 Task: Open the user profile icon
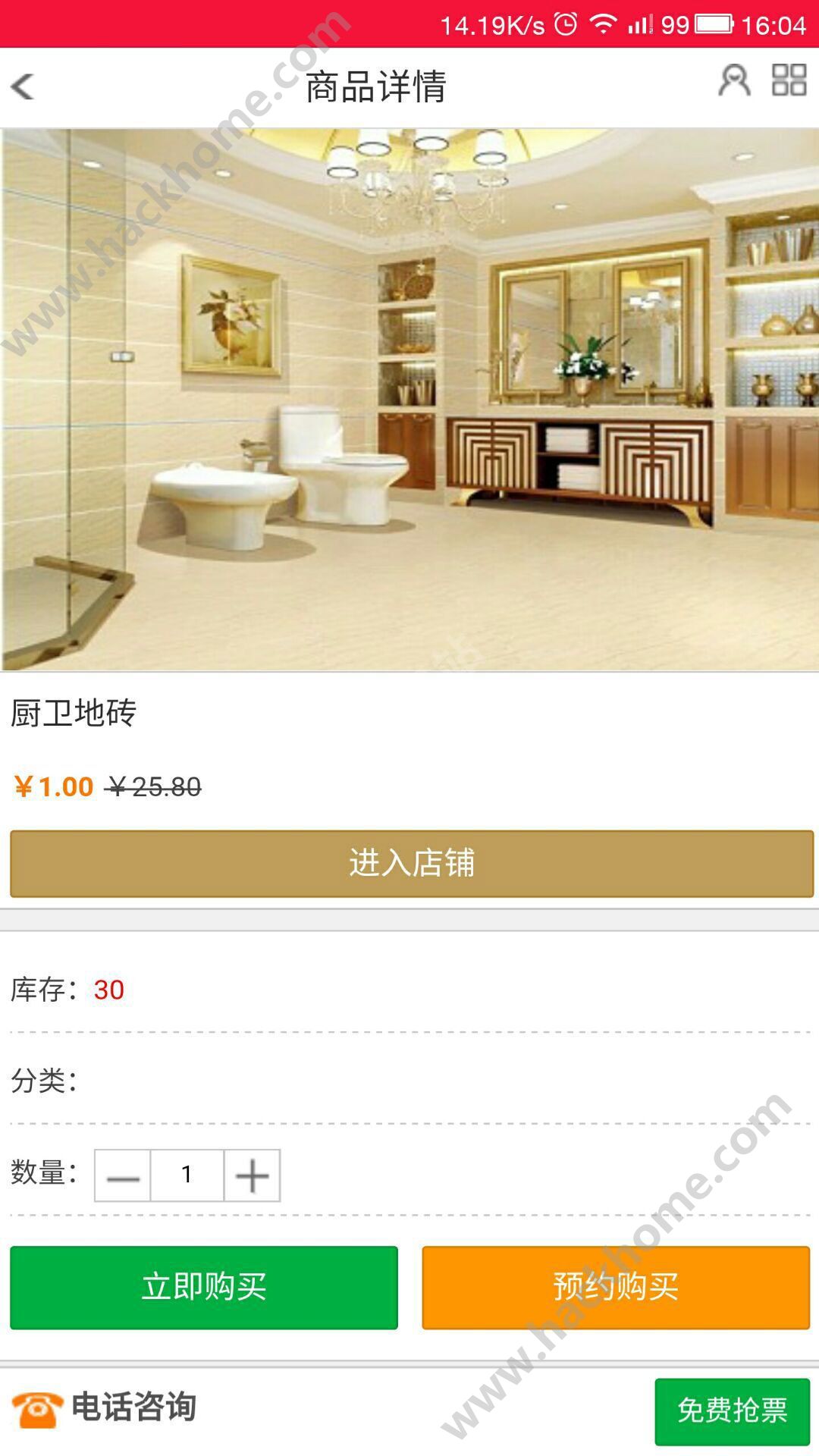[733, 80]
